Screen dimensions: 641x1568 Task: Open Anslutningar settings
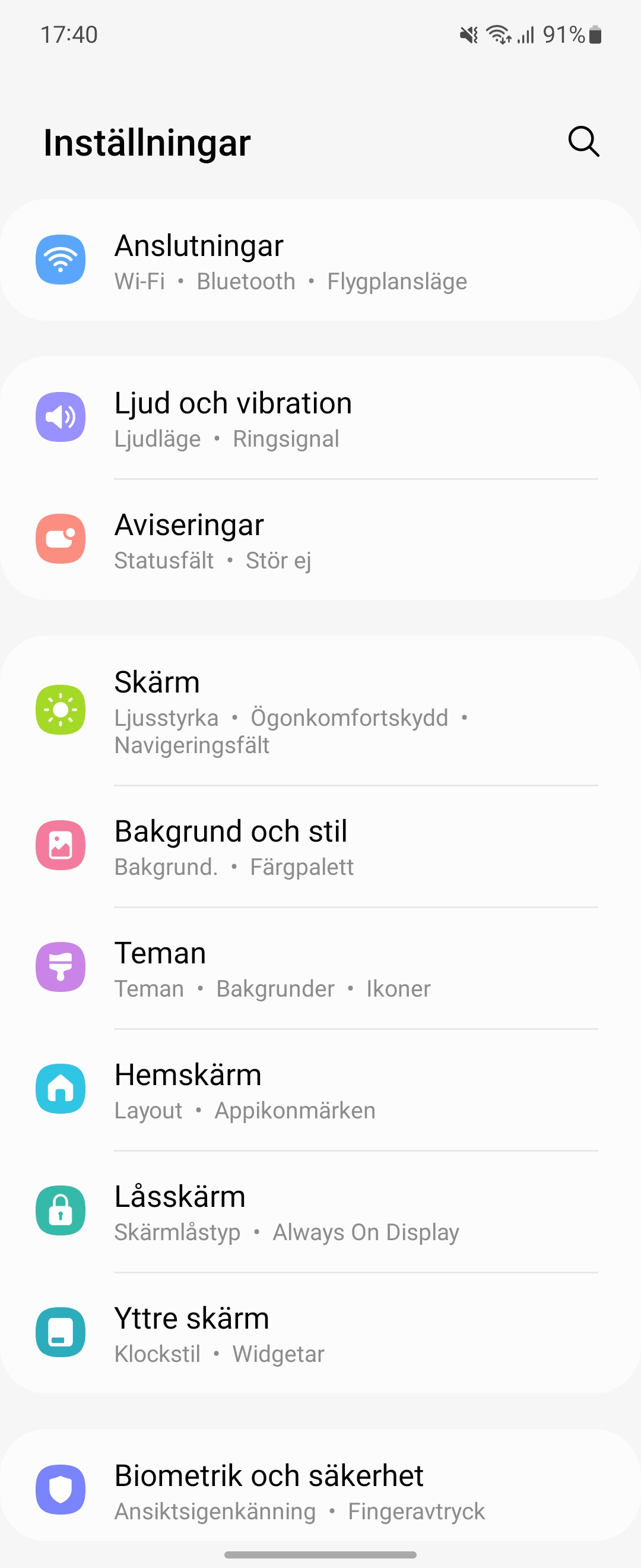(320, 261)
